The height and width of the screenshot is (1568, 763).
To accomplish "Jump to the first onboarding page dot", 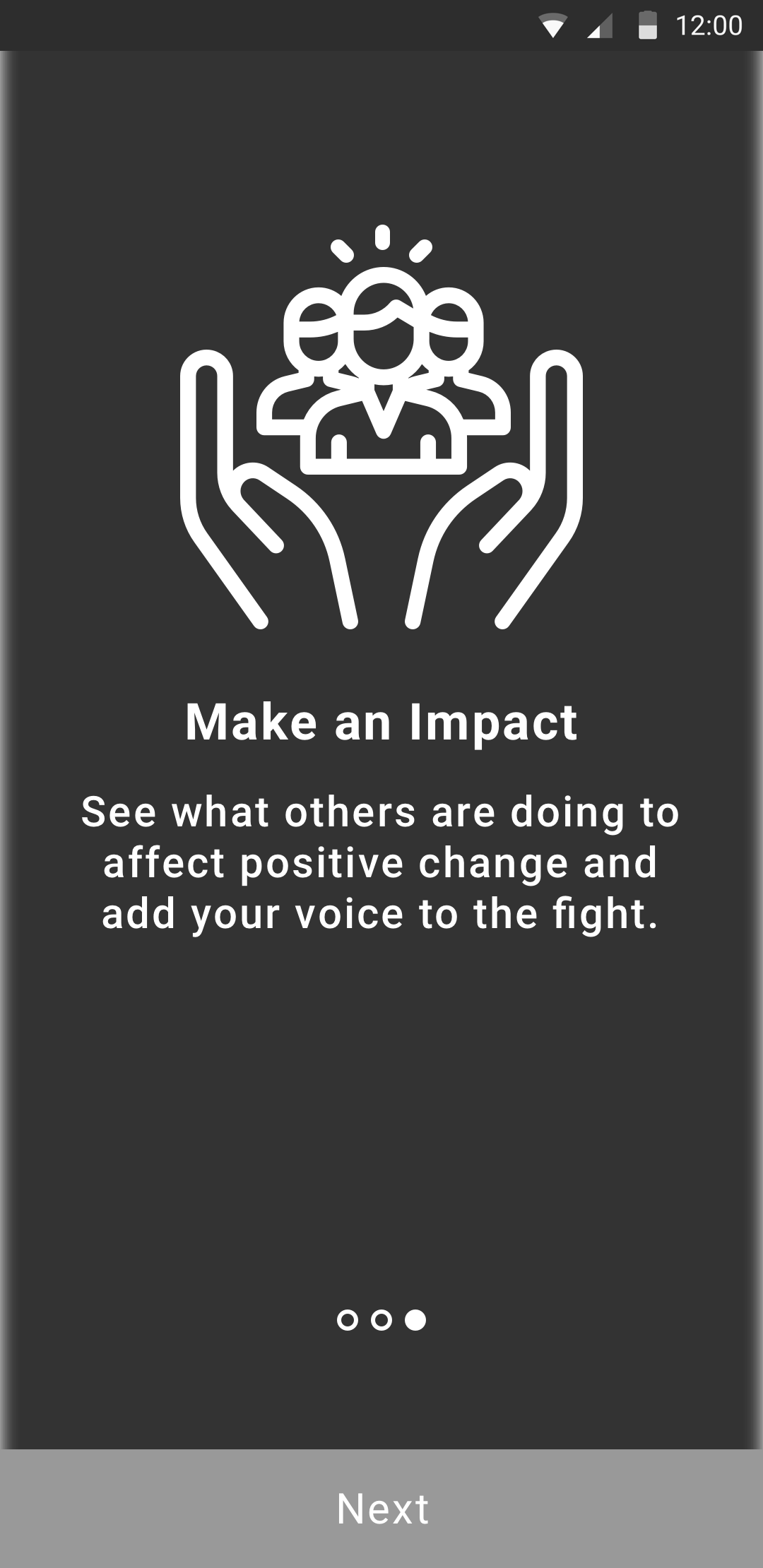I will click(x=348, y=1320).
